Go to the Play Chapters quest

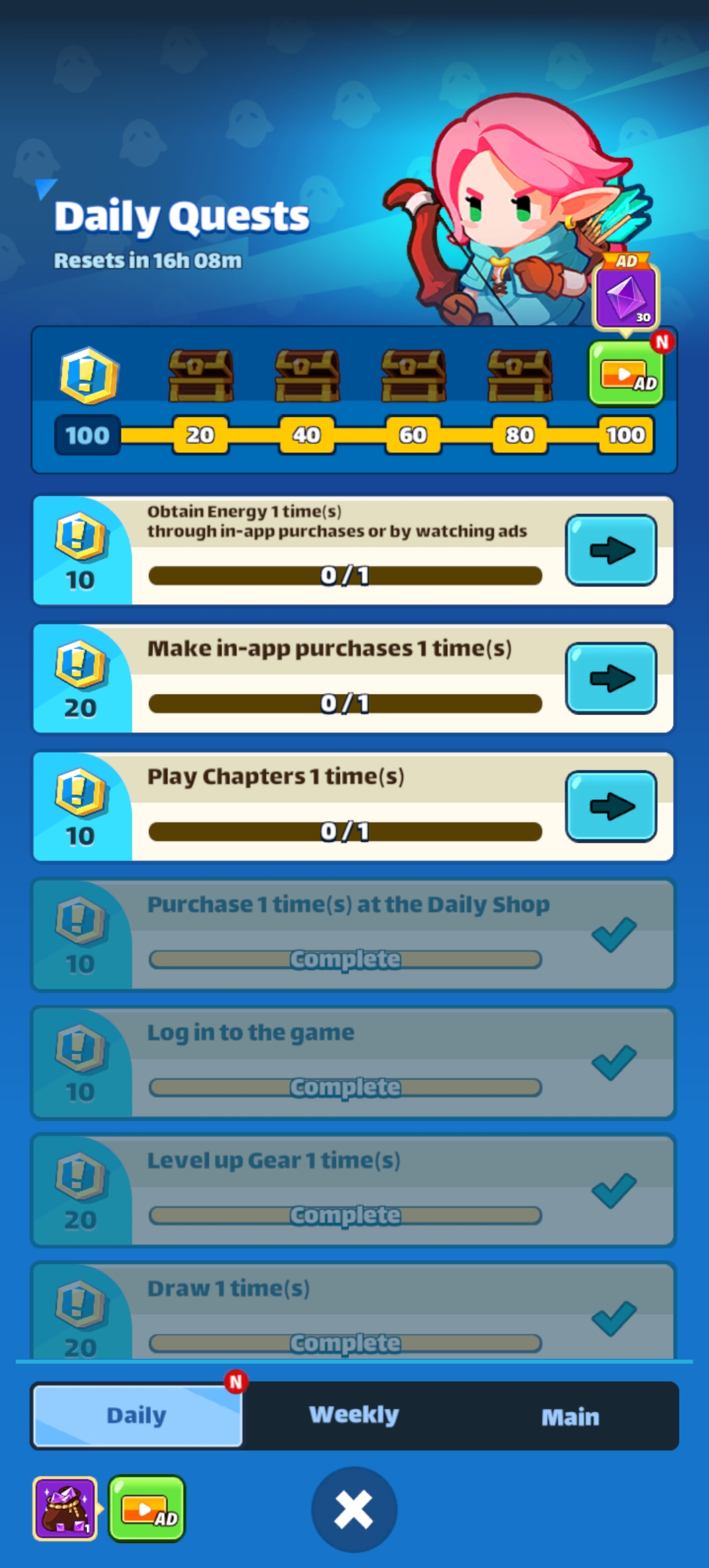pyautogui.click(x=611, y=806)
